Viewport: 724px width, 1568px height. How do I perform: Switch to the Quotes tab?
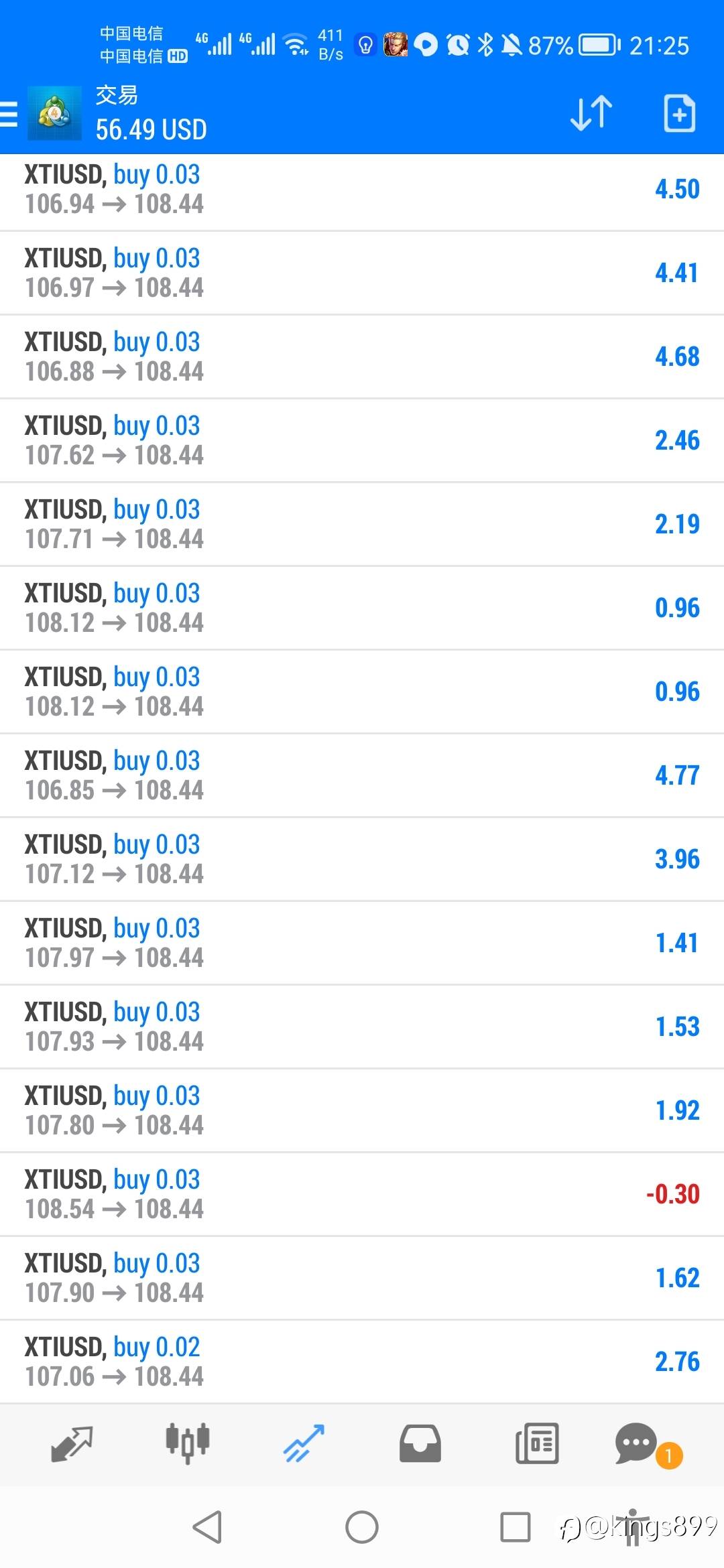pyautogui.click(x=72, y=1444)
